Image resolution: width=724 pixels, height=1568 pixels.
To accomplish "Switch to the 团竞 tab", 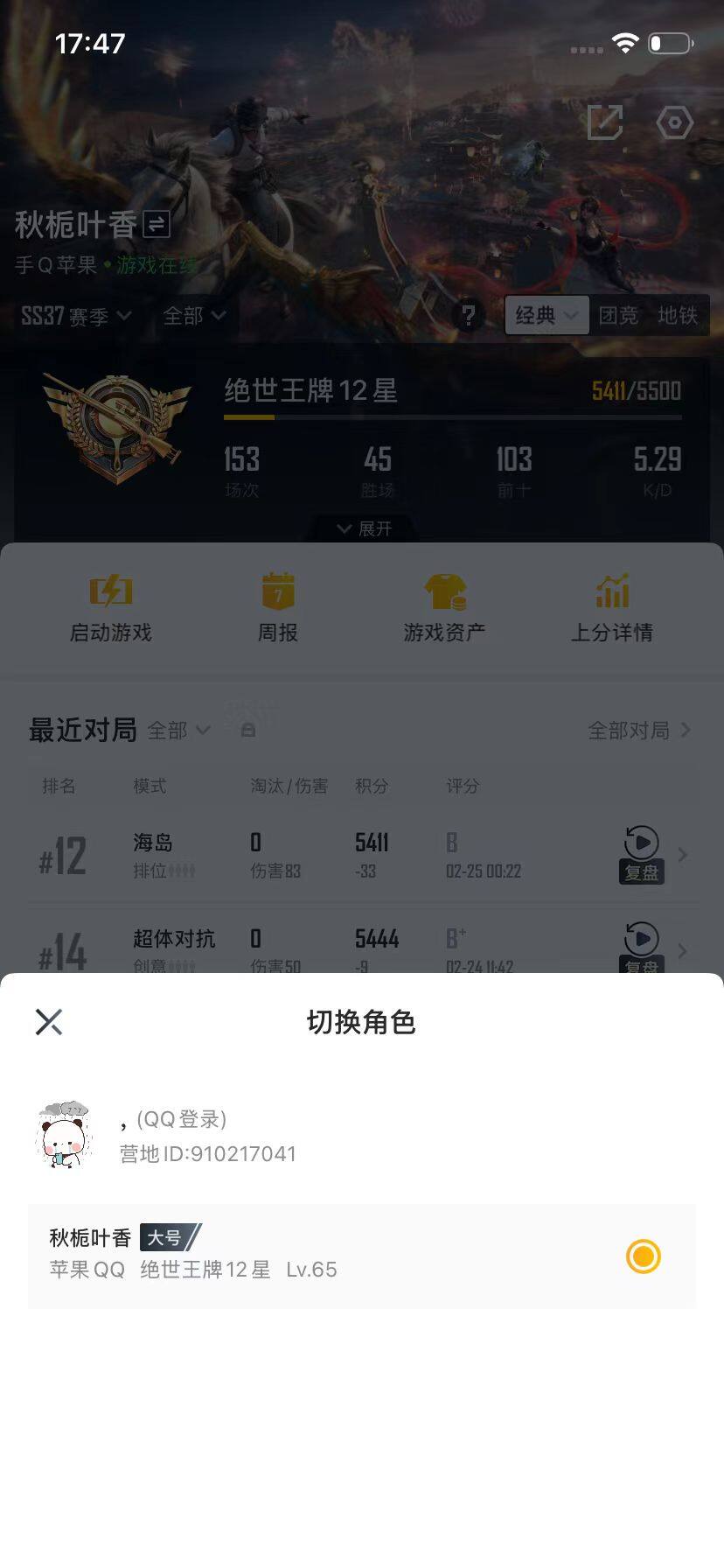I will point(623,316).
